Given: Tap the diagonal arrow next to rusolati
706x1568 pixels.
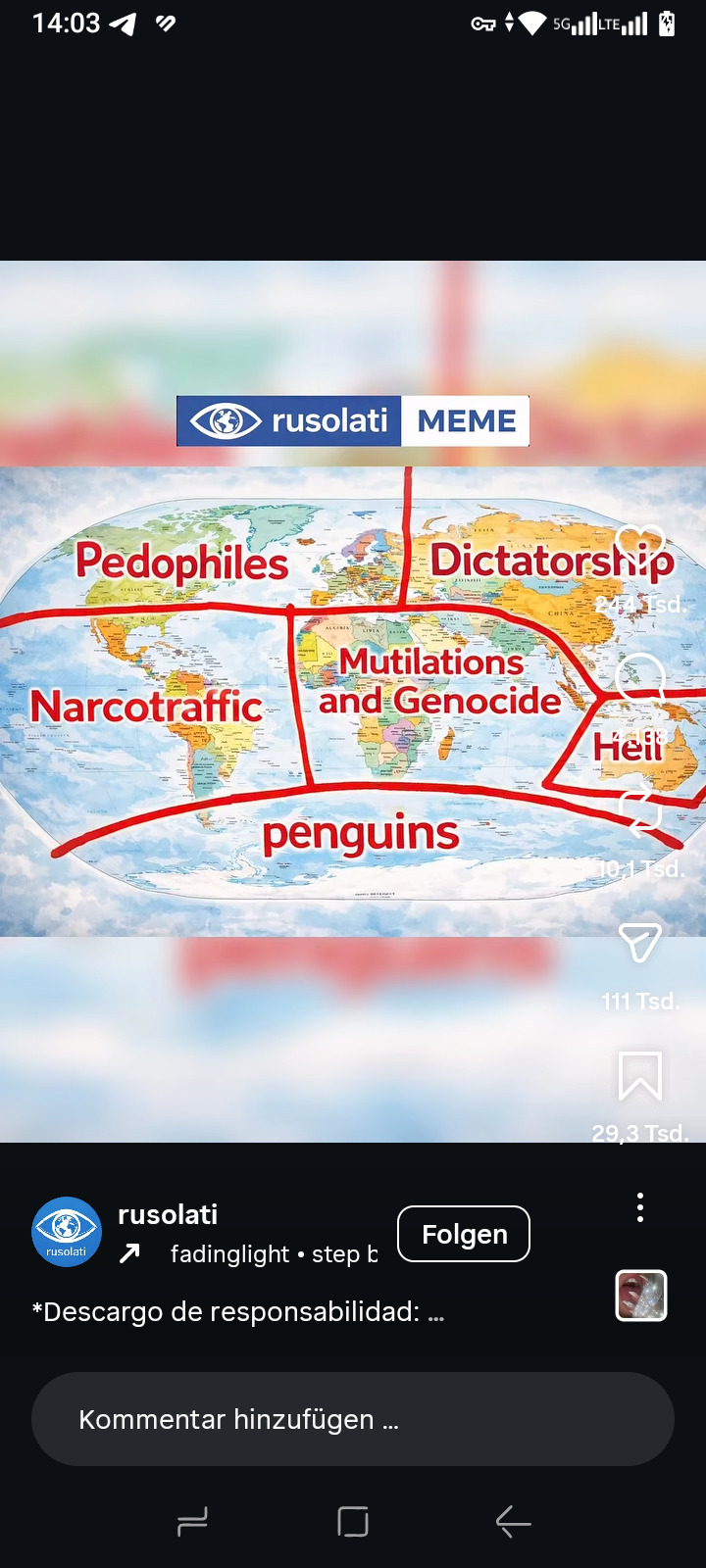Looking at the screenshot, I should (129, 1253).
